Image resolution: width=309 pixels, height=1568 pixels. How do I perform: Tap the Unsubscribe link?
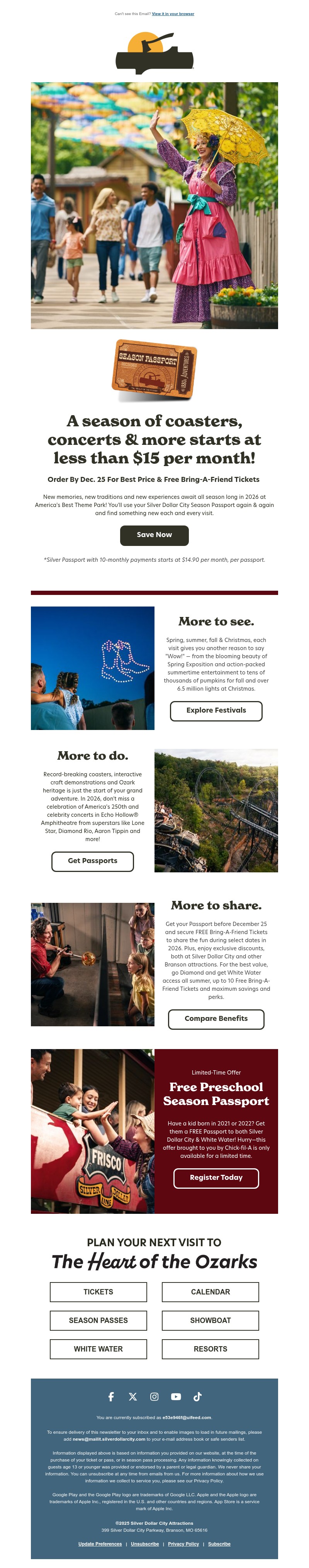[x=144, y=1543]
